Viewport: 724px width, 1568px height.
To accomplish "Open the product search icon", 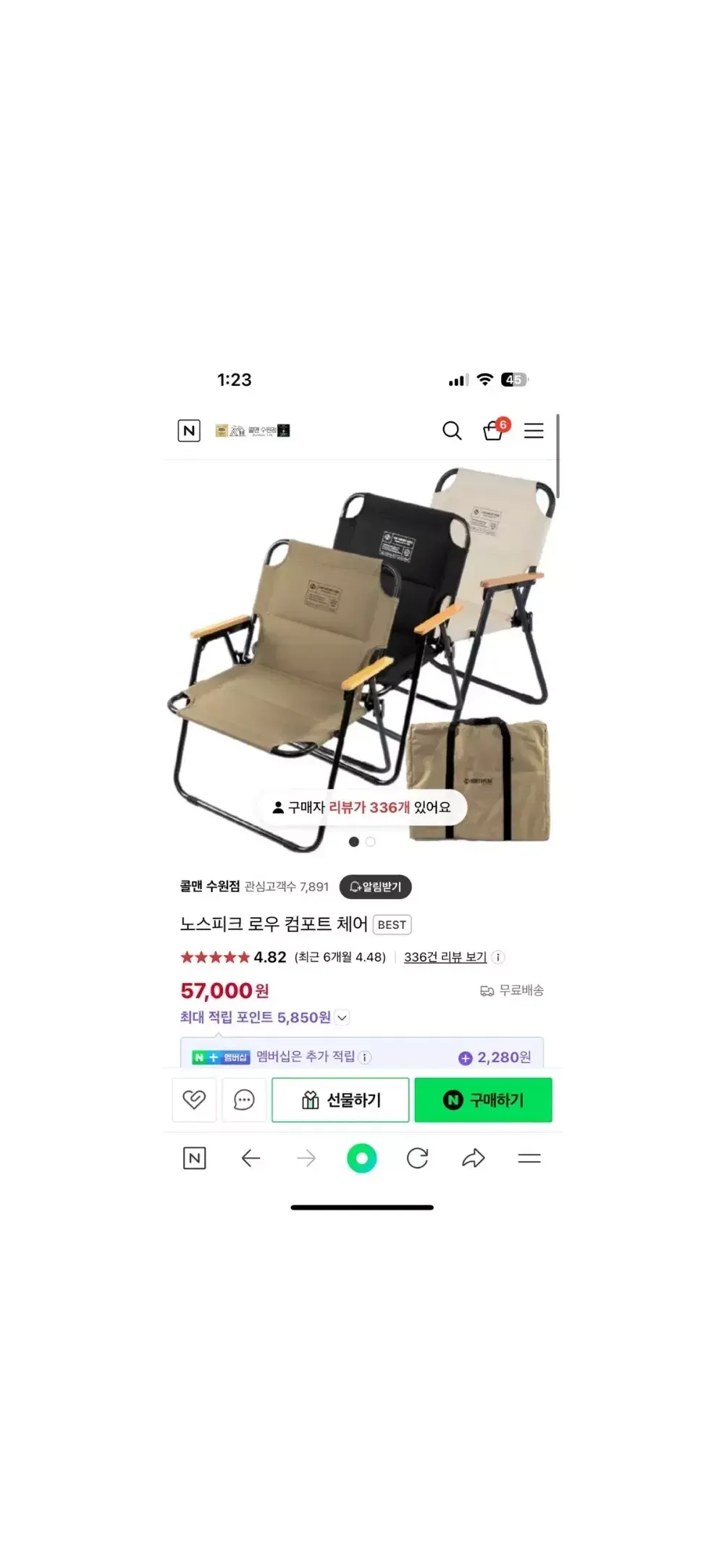I will coord(452,431).
